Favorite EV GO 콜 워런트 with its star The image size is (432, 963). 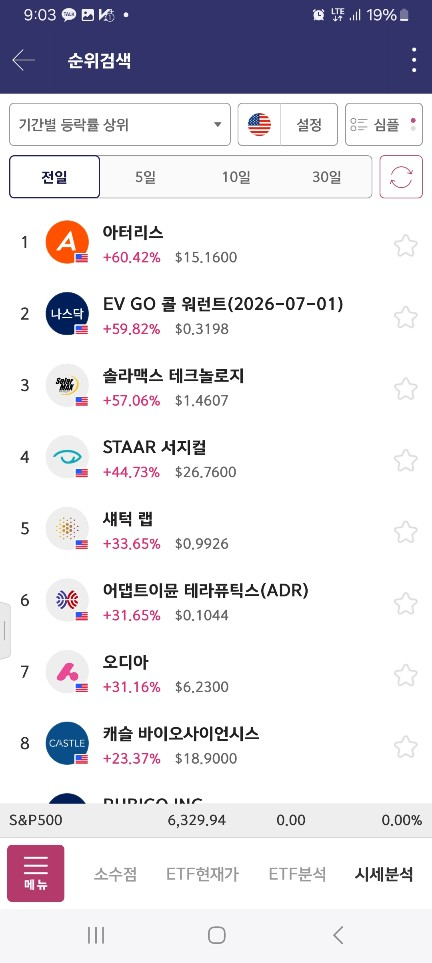click(x=406, y=318)
